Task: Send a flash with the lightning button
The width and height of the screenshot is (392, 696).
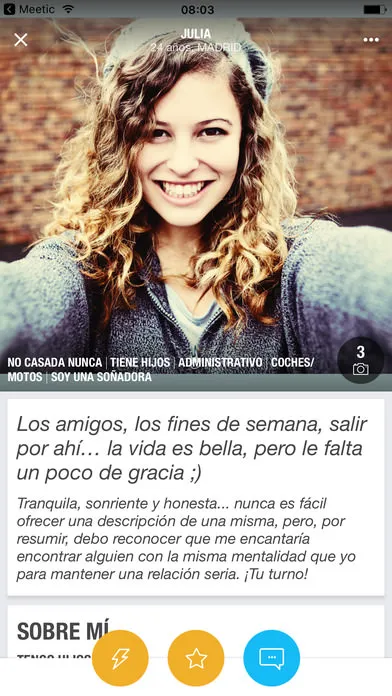Action: [120, 658]
